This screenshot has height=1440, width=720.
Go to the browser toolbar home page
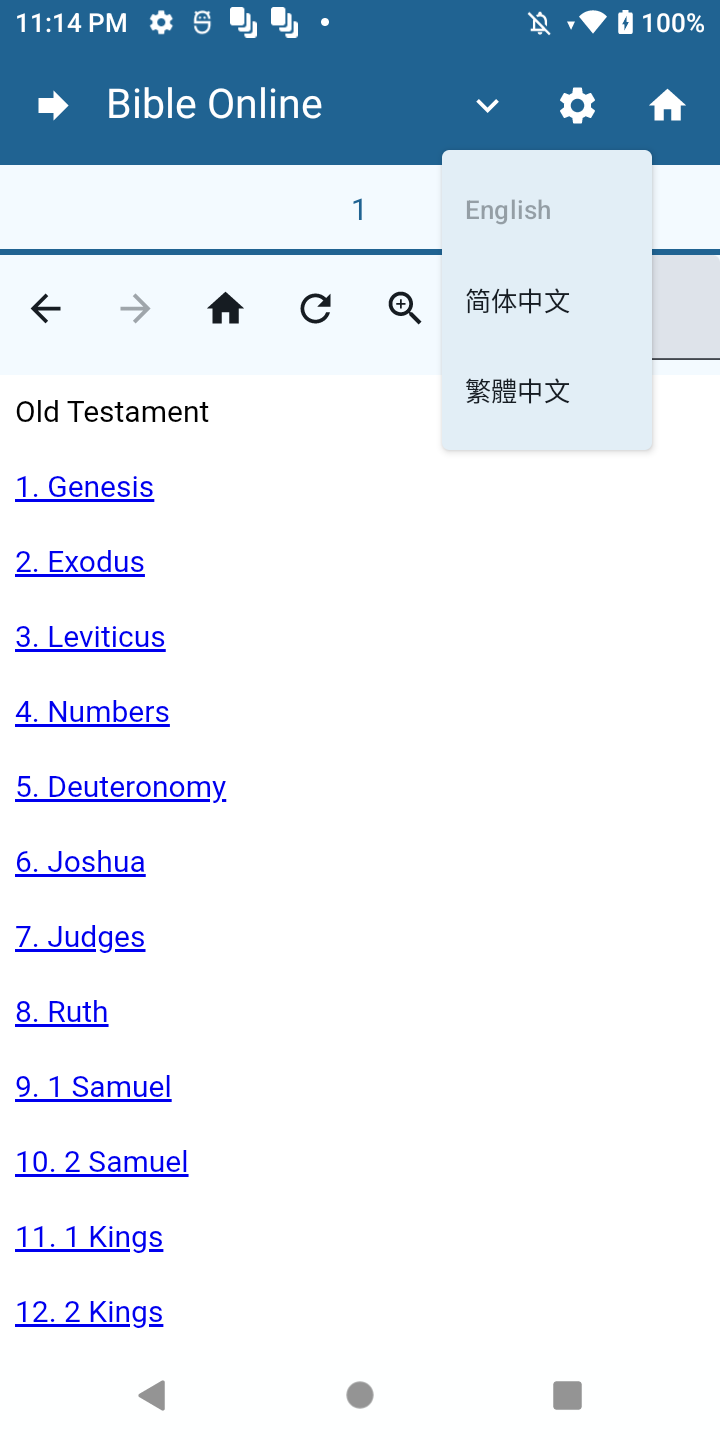pos(225,309)
